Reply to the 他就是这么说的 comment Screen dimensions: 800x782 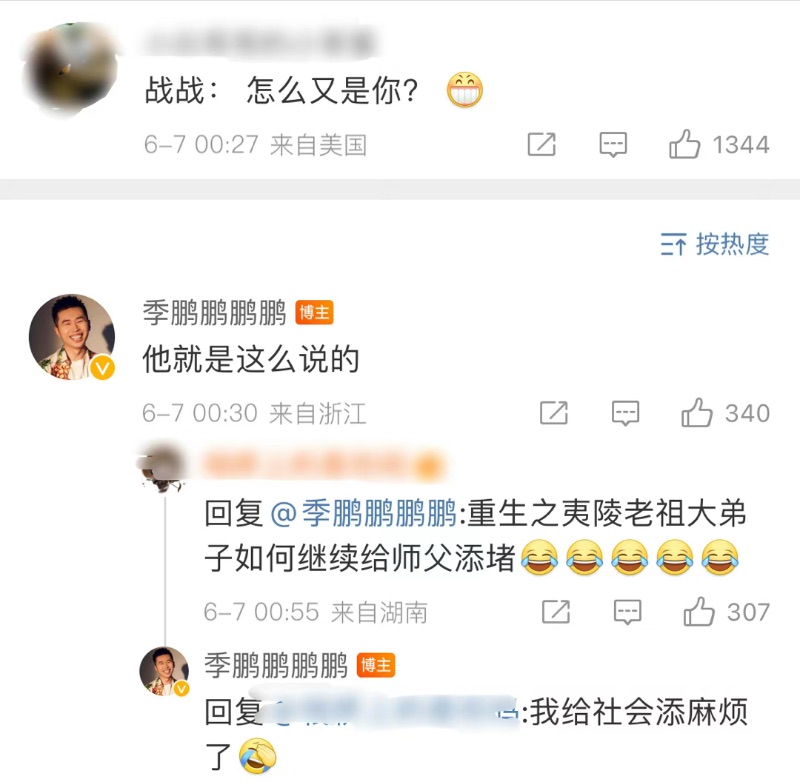[626, 413]
